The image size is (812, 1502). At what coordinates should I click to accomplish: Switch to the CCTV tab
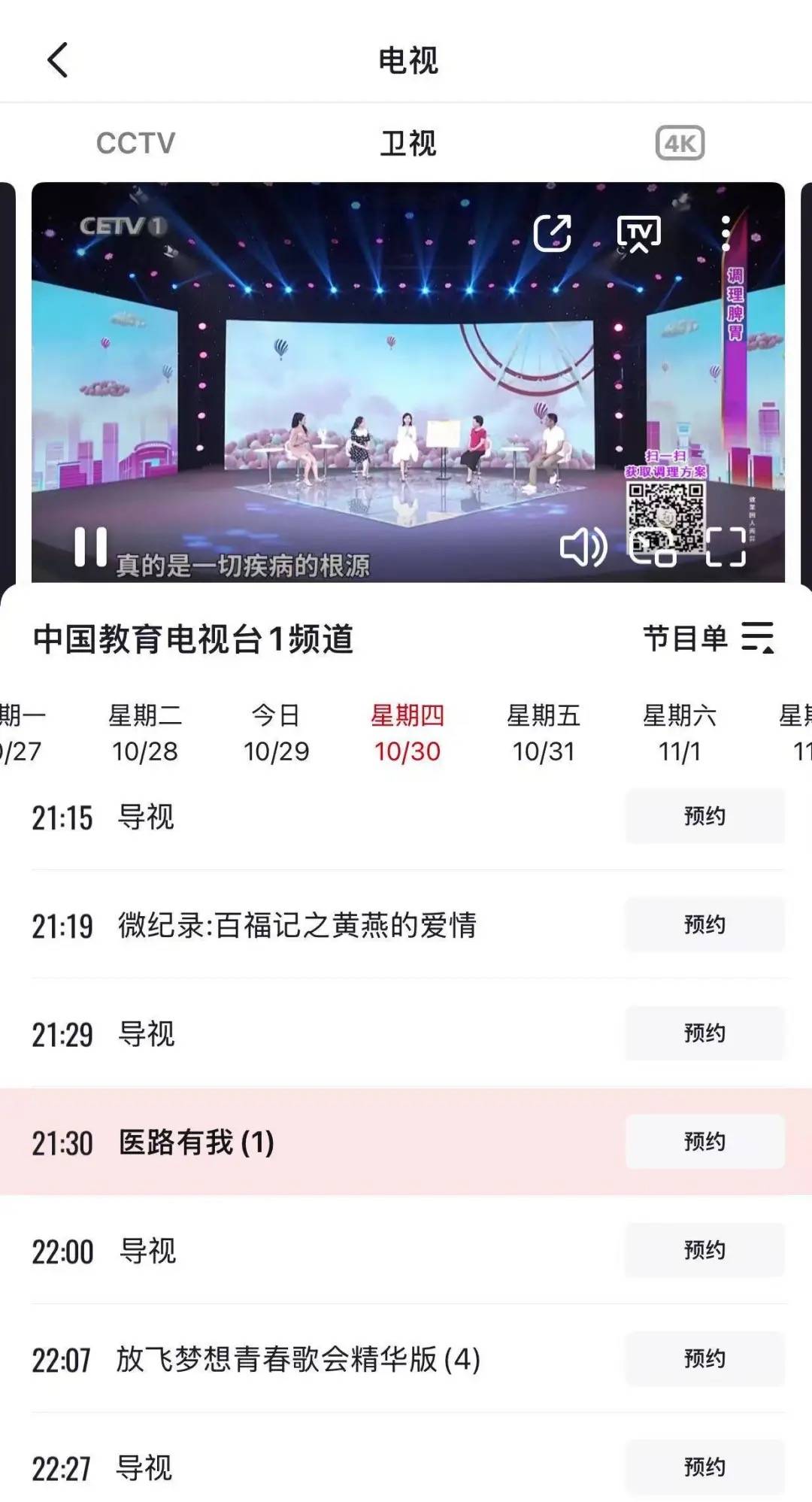[135, 143]
